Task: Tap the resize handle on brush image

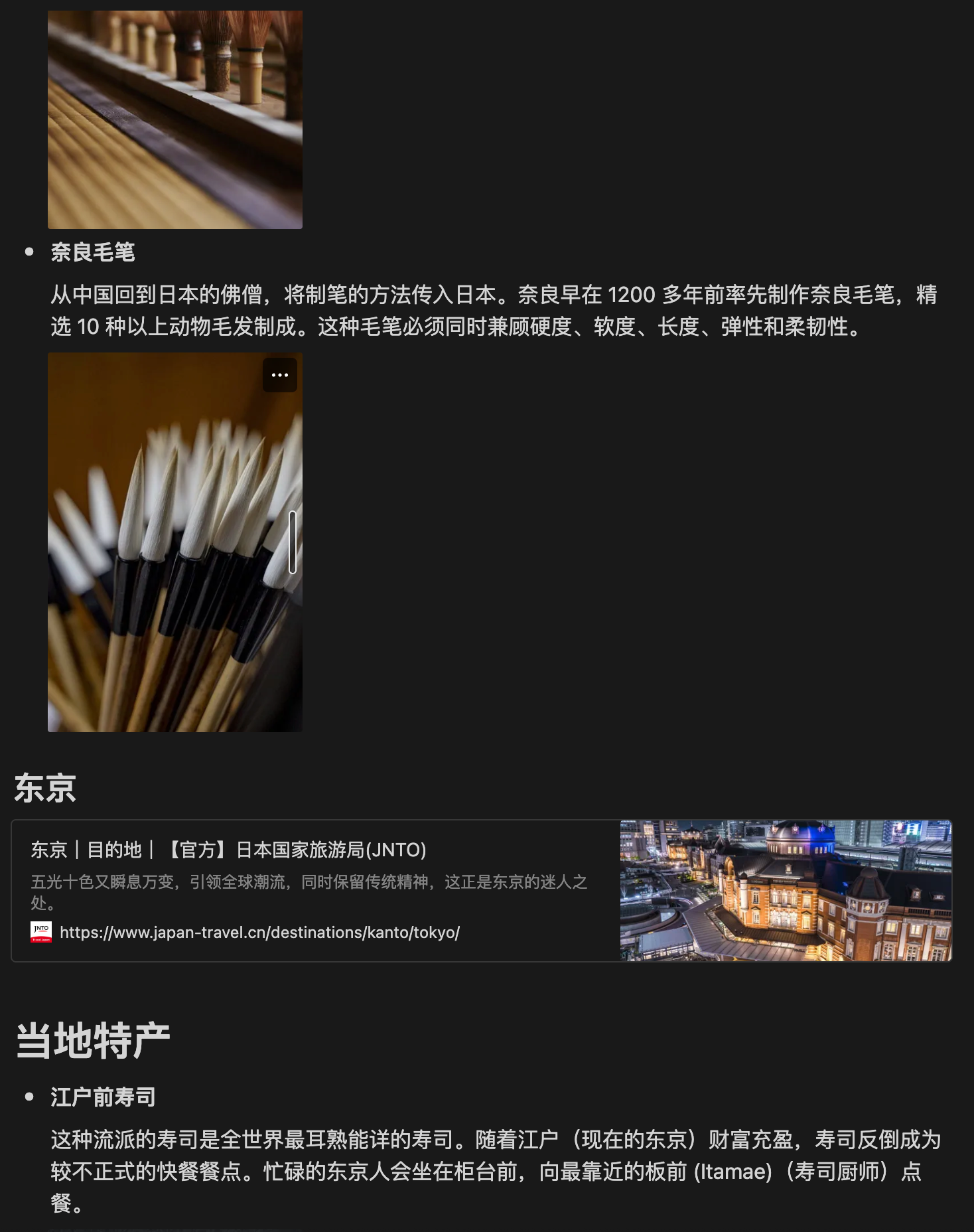Action: 293,542
